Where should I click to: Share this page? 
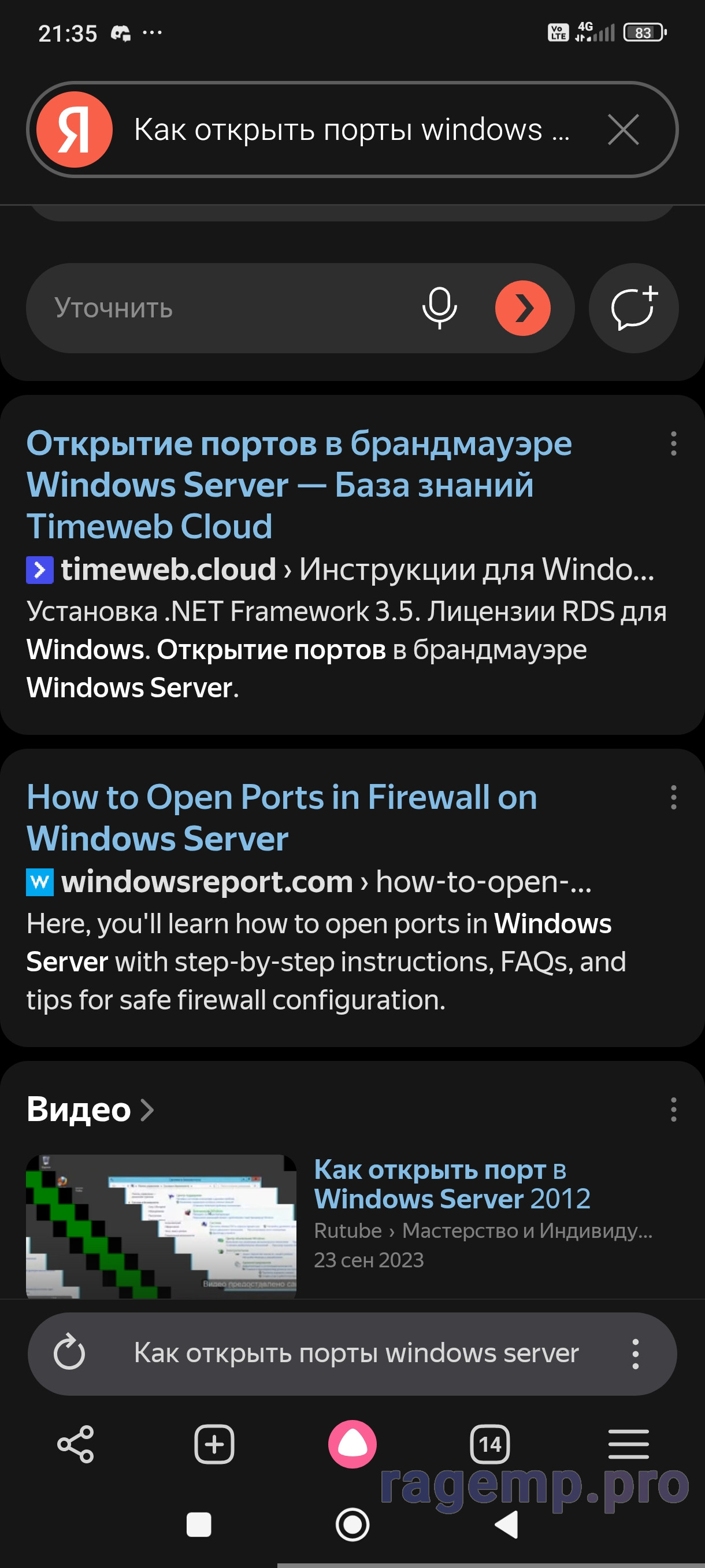(76, 1444)
